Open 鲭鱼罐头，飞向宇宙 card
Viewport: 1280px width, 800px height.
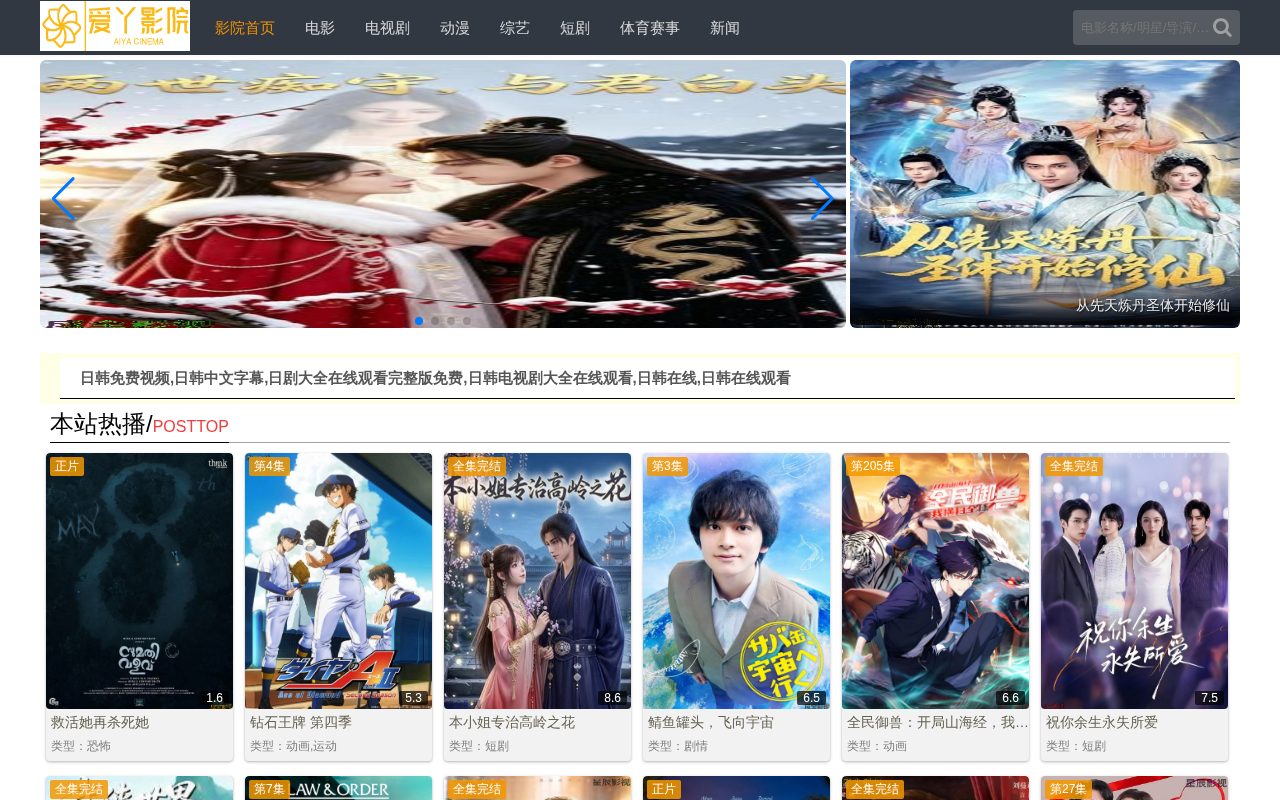(x=736, y=606)
